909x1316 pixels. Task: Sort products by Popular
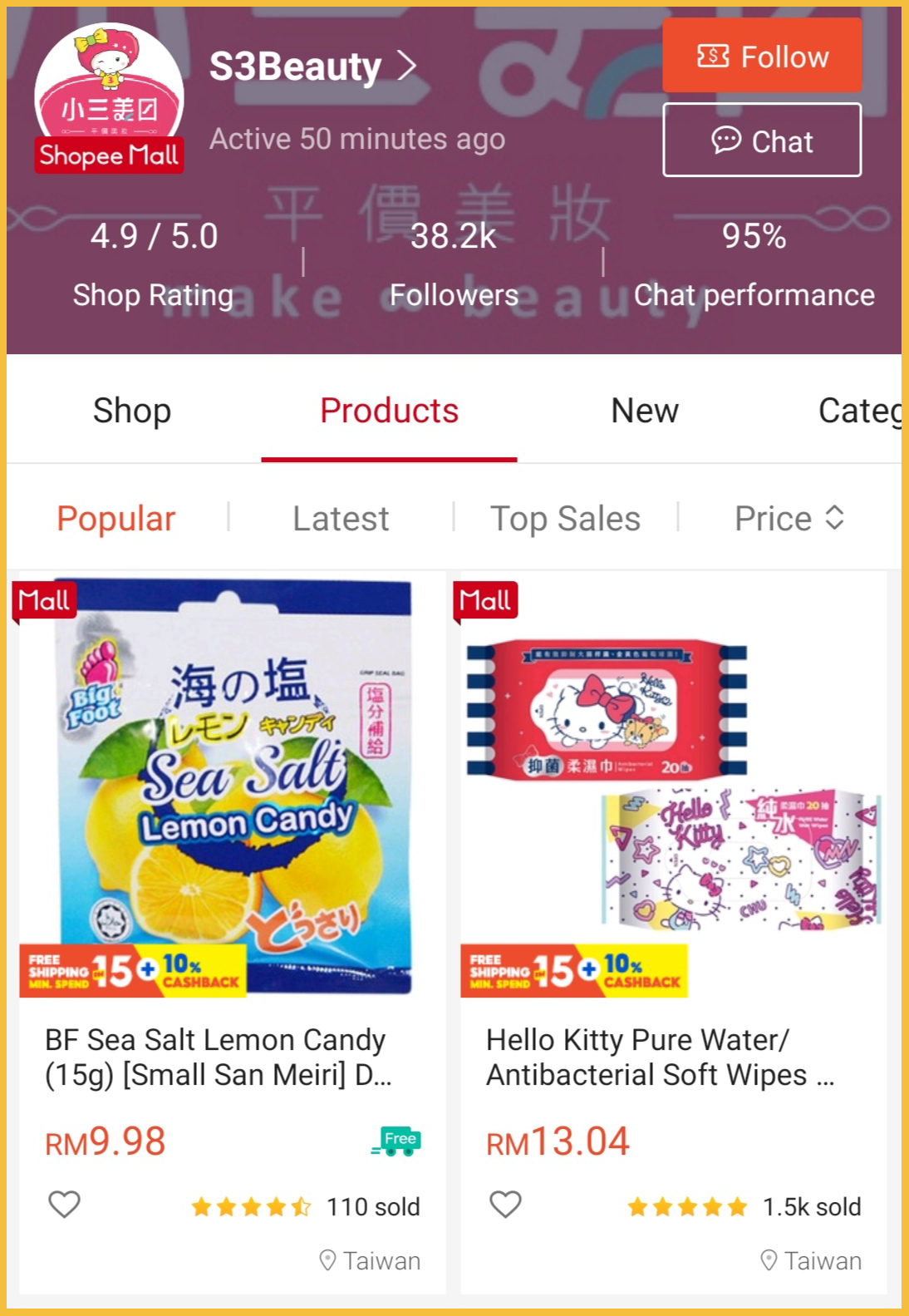click(x=116, y=518)
